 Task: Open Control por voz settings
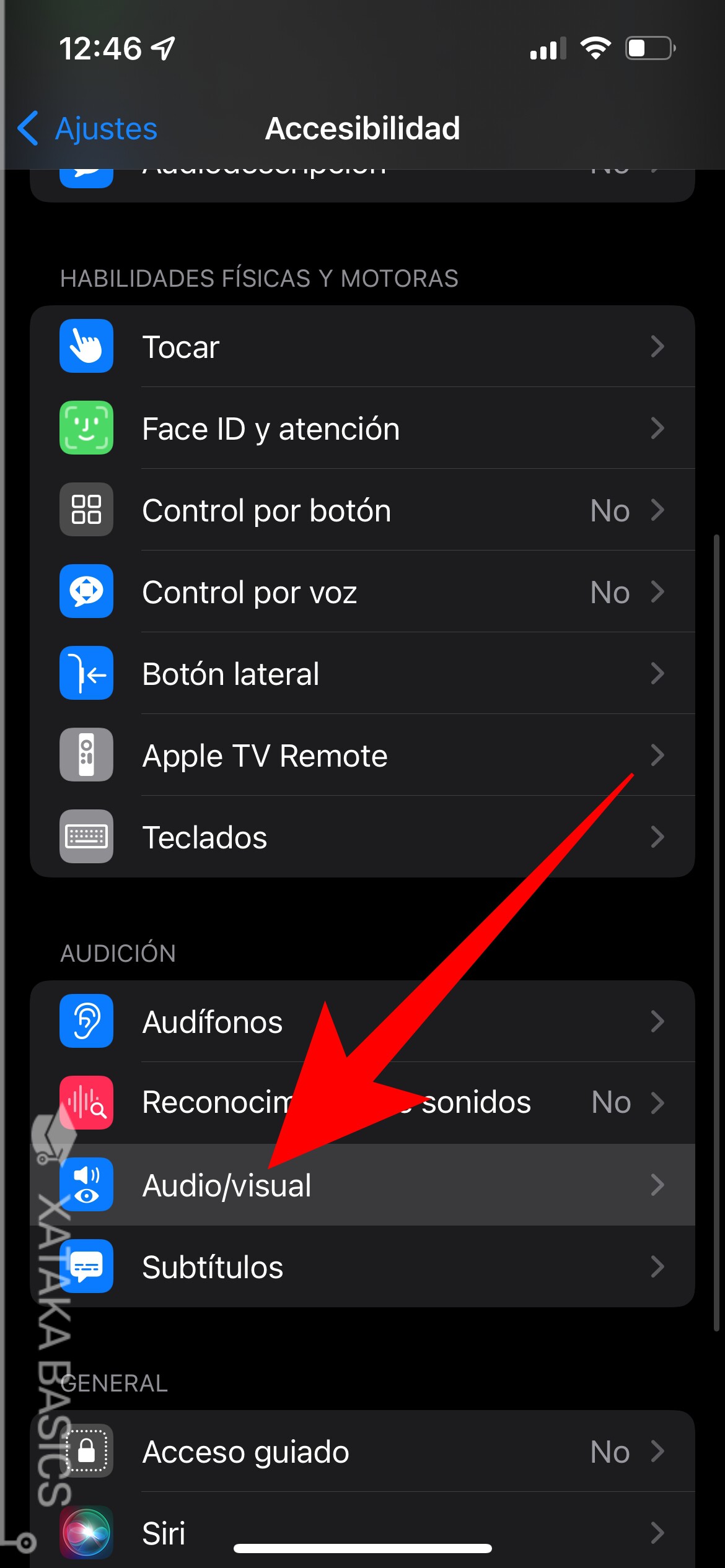tap(362, 592)
